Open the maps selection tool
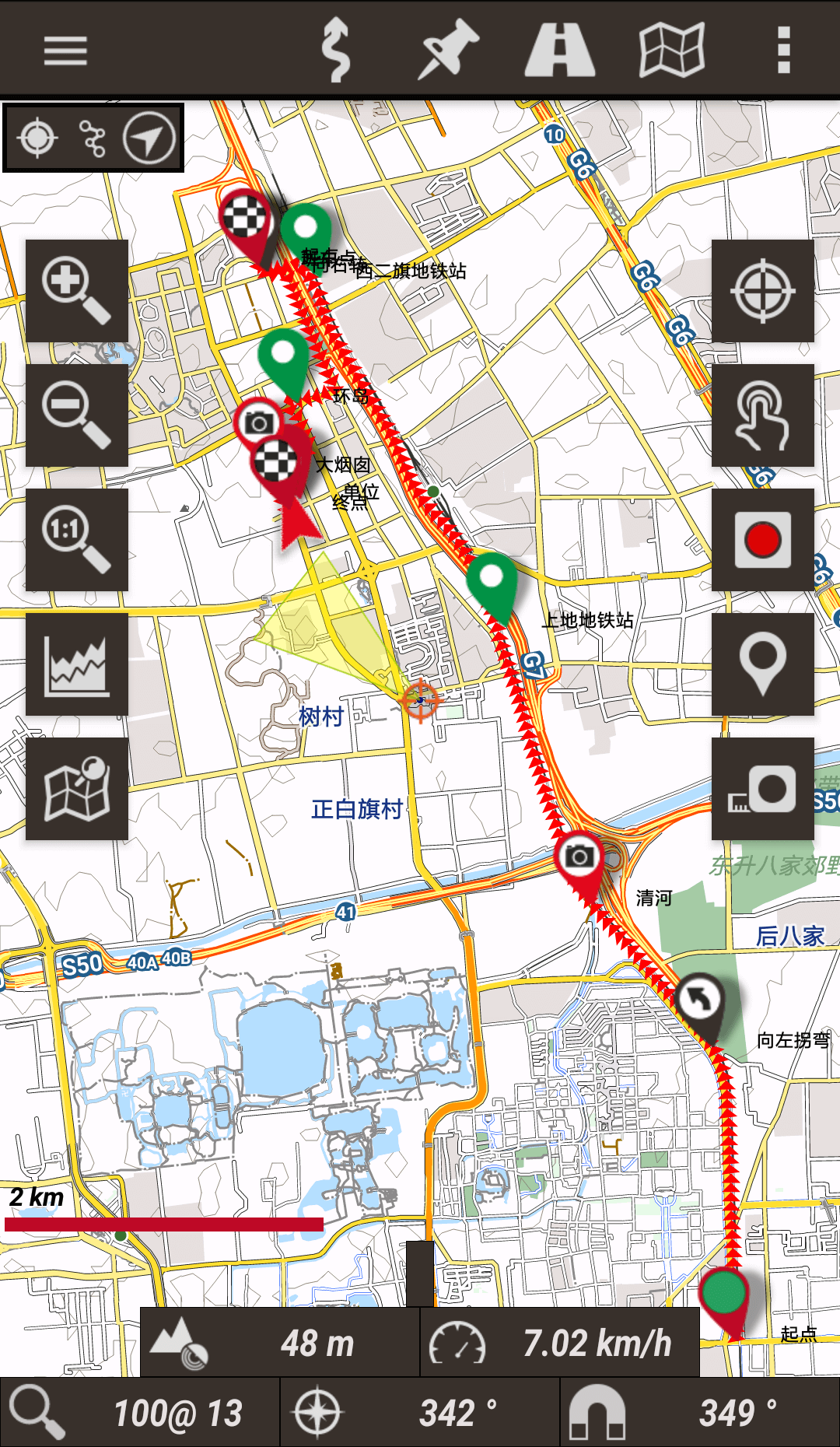840x1447 pixels. [672, 51]
